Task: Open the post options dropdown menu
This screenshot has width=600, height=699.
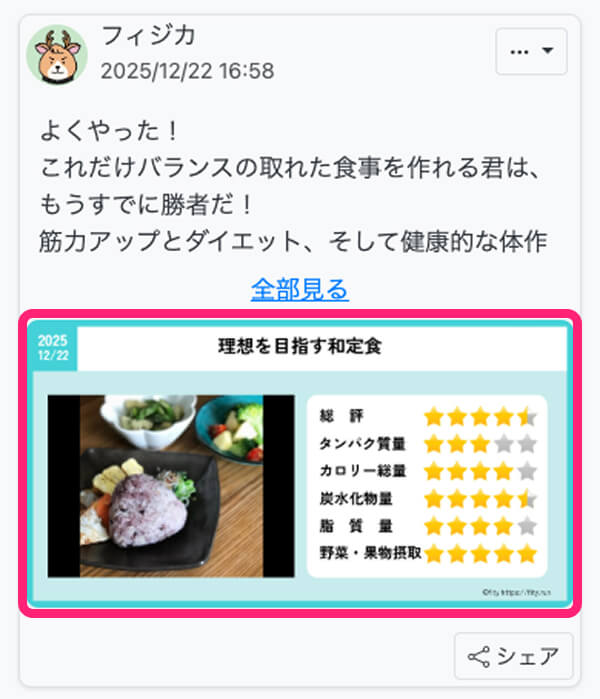Action: point(531,52)
